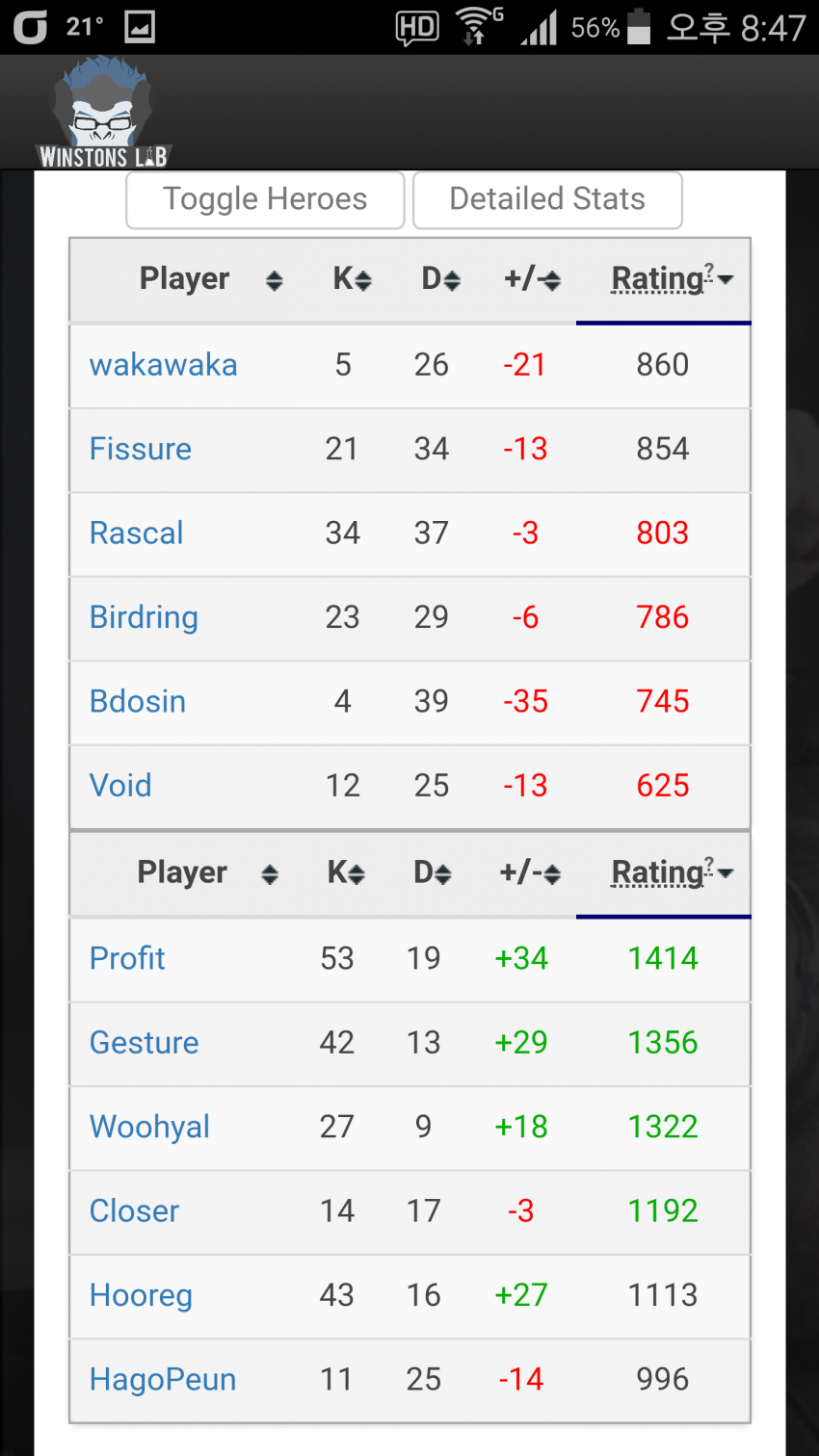Open the Winstons Lab home logo
The image size is (819, 1456).
102,114
